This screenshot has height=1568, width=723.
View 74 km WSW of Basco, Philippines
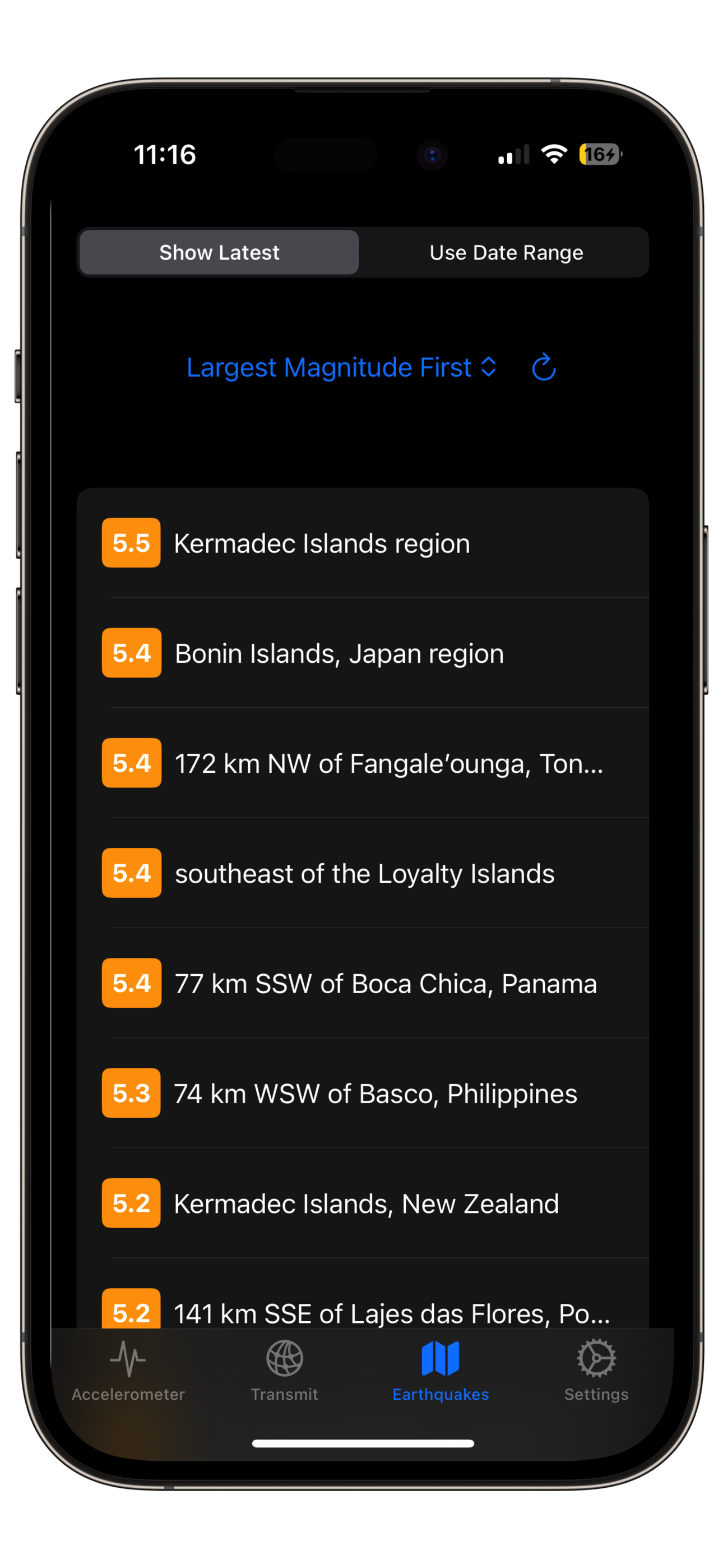363,1094
